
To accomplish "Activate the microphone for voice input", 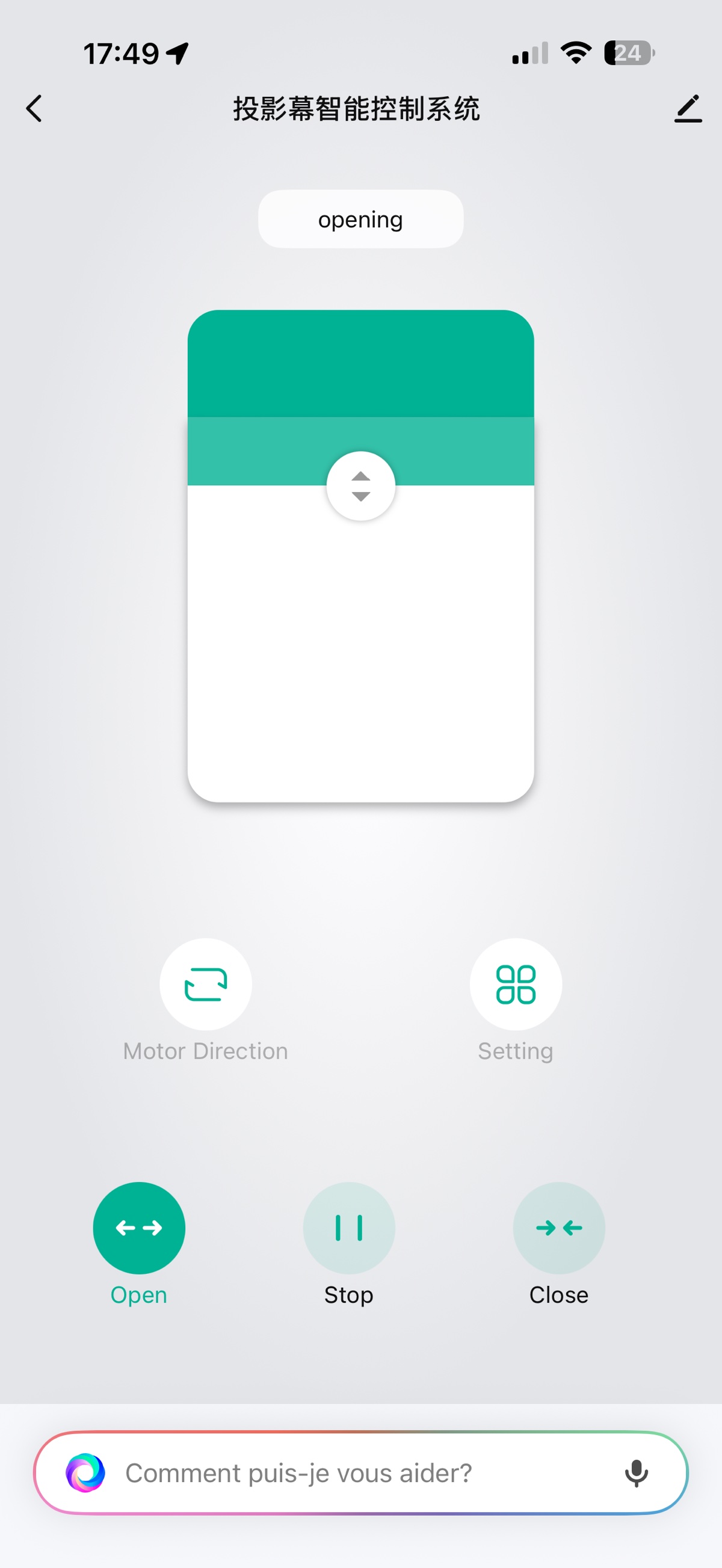I will coord(636,1473).
